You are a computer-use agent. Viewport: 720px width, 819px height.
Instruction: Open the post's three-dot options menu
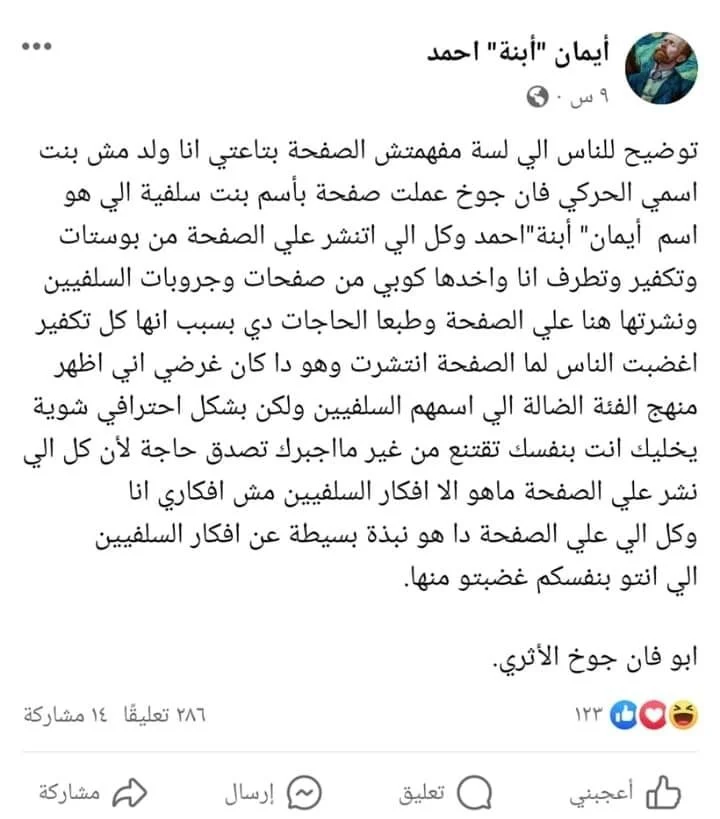pyautogui.click(x=37, y=46)
